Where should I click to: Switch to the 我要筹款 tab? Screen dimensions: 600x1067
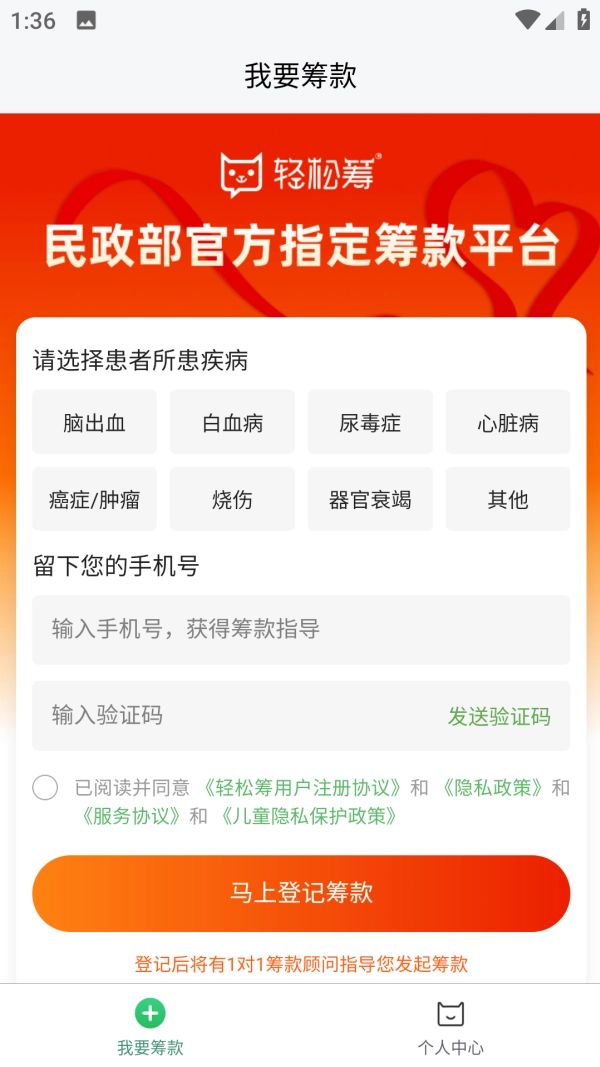pos(150,1029)
